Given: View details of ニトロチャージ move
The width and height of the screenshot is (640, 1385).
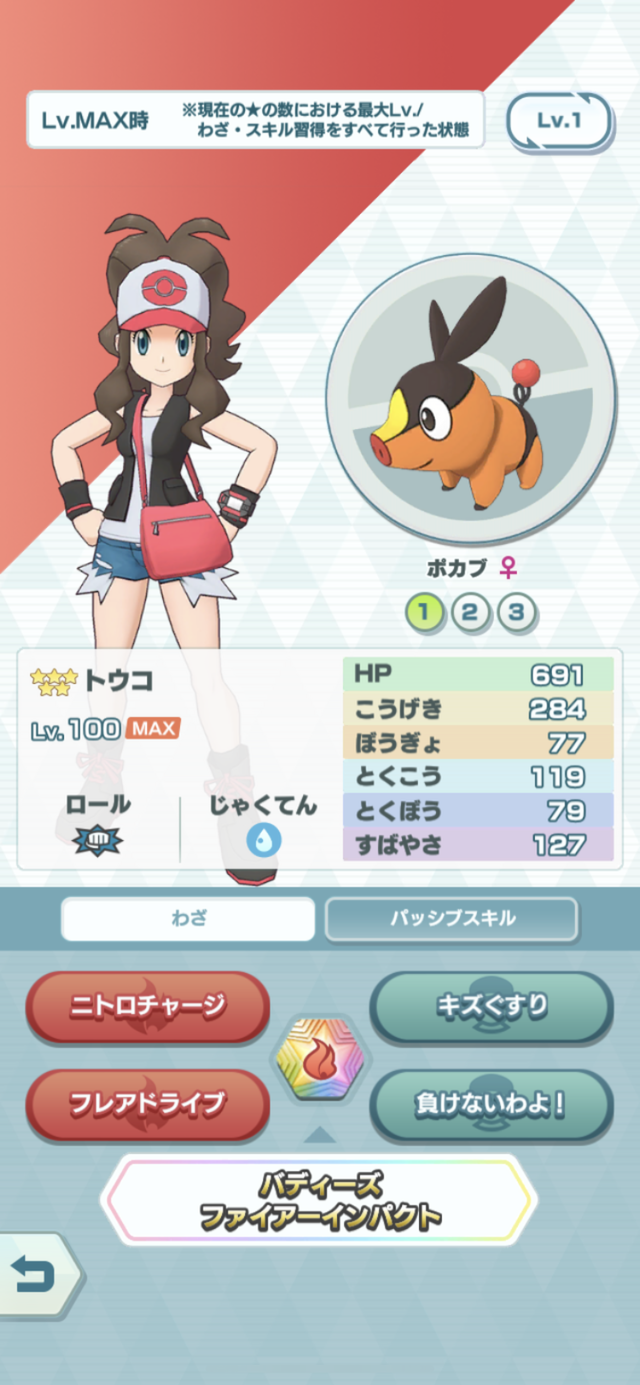Looking at the screenshot, I should click(147, 1006).
